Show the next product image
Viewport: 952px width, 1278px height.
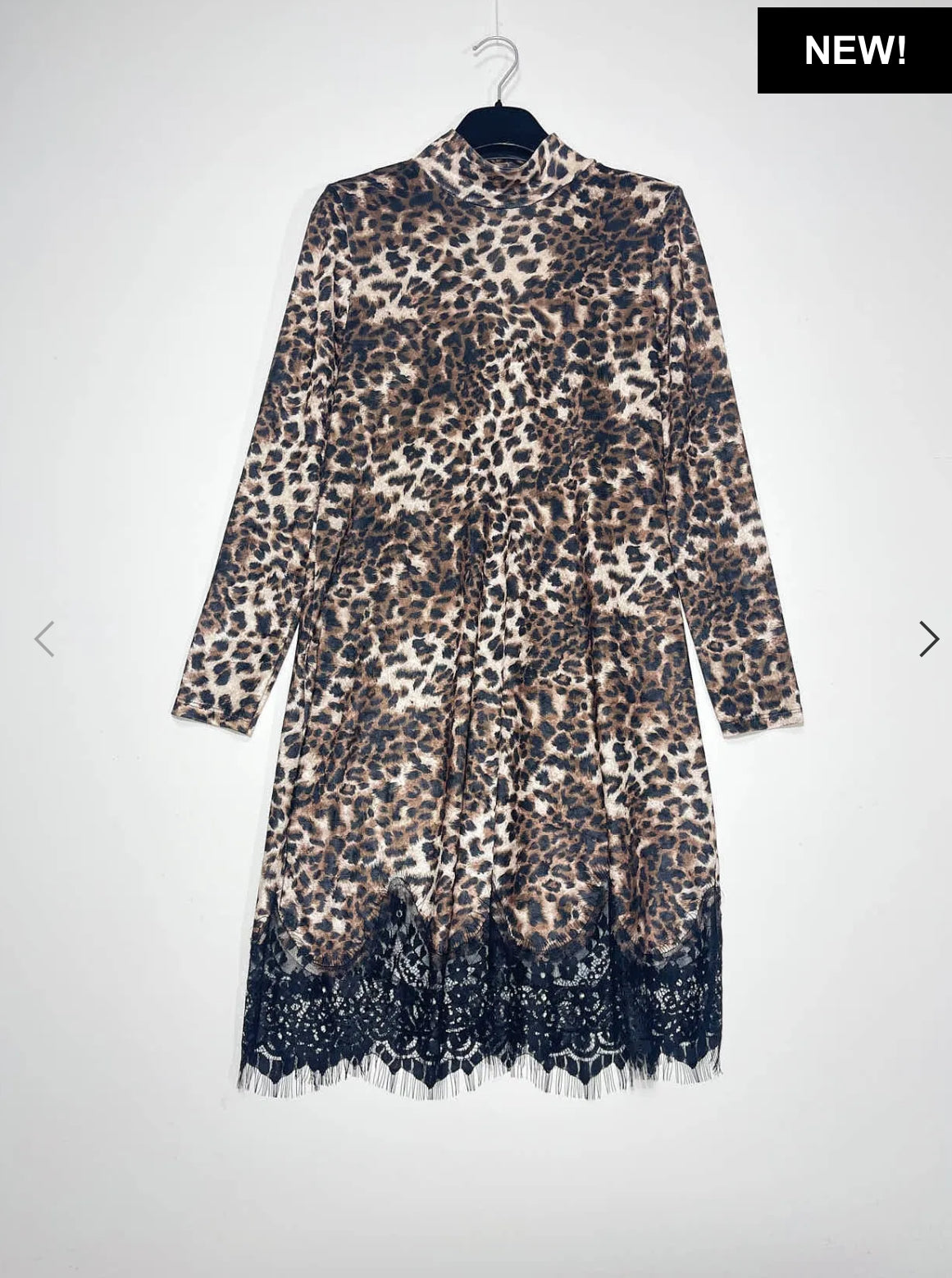[x=928, y=639]
